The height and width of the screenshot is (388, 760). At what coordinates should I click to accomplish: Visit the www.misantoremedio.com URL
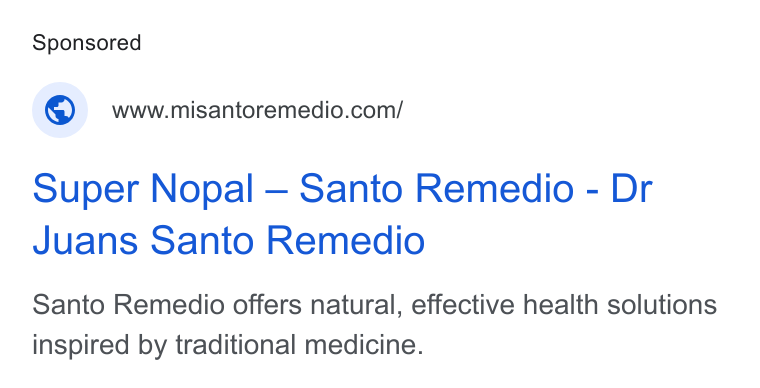pos(257,110)
